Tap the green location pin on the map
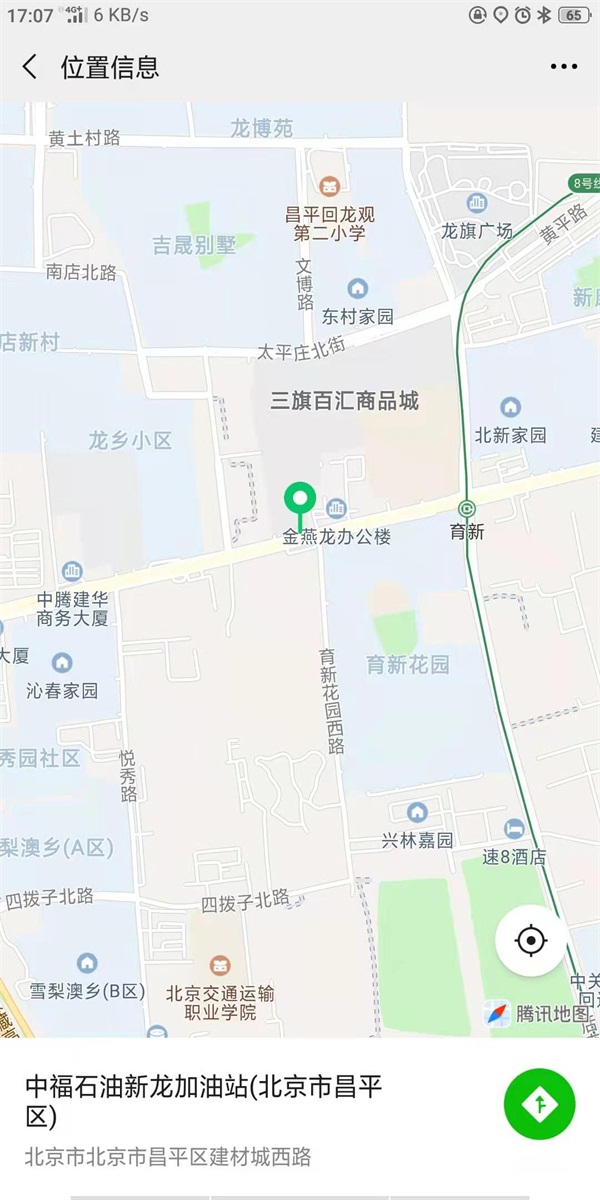600x1200 pixels. click(x=299, y=498)
